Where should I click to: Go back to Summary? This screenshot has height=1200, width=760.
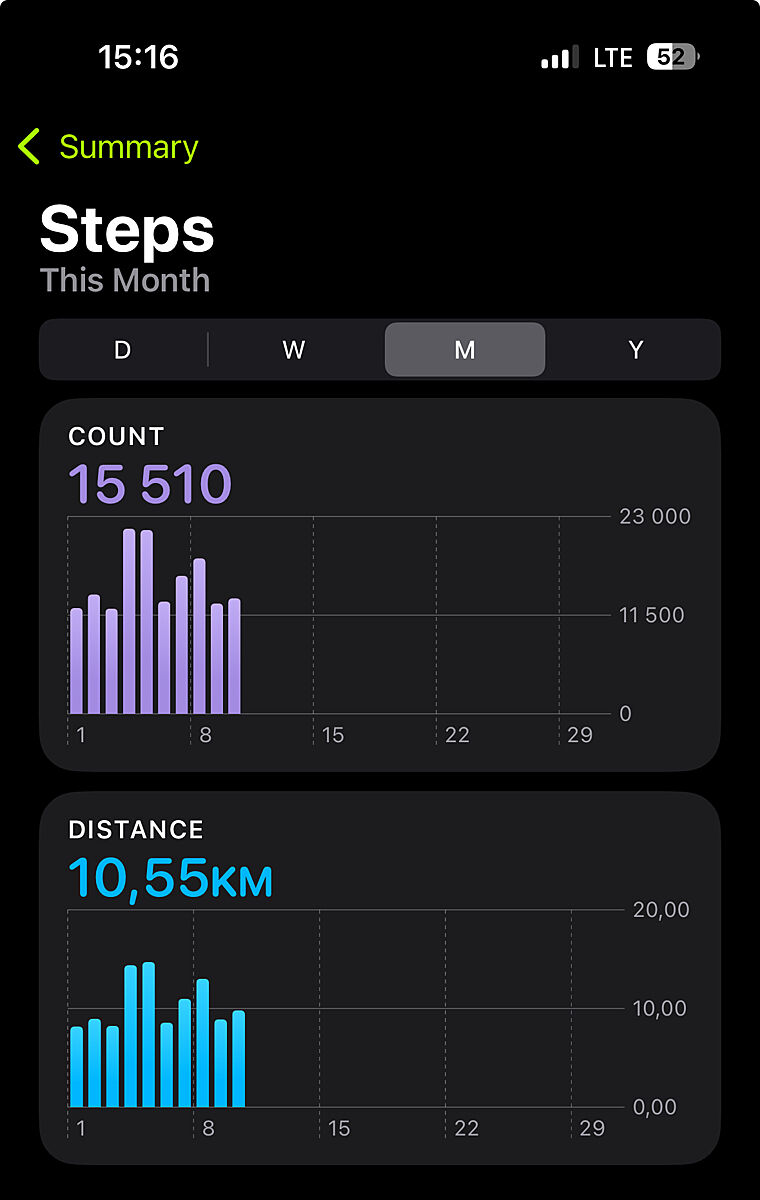point(108,147)
